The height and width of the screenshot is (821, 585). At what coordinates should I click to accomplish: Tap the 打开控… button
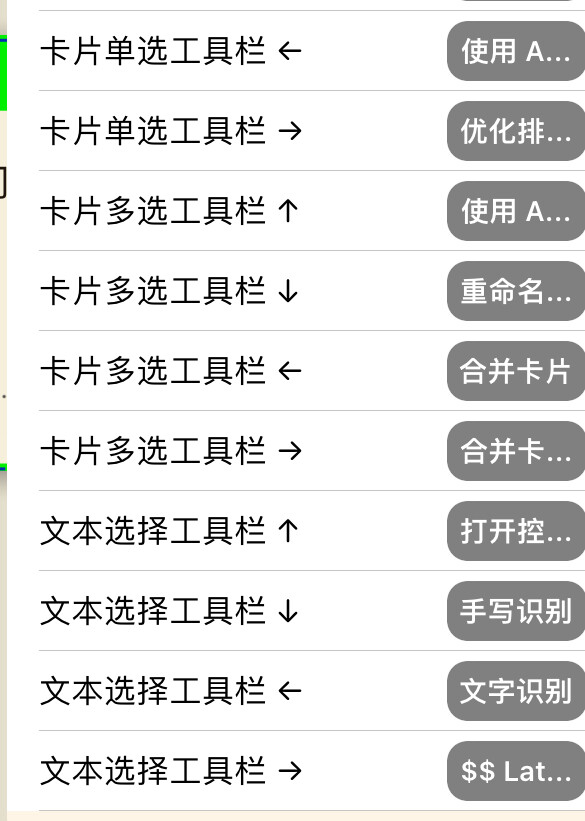coord(516,531)
